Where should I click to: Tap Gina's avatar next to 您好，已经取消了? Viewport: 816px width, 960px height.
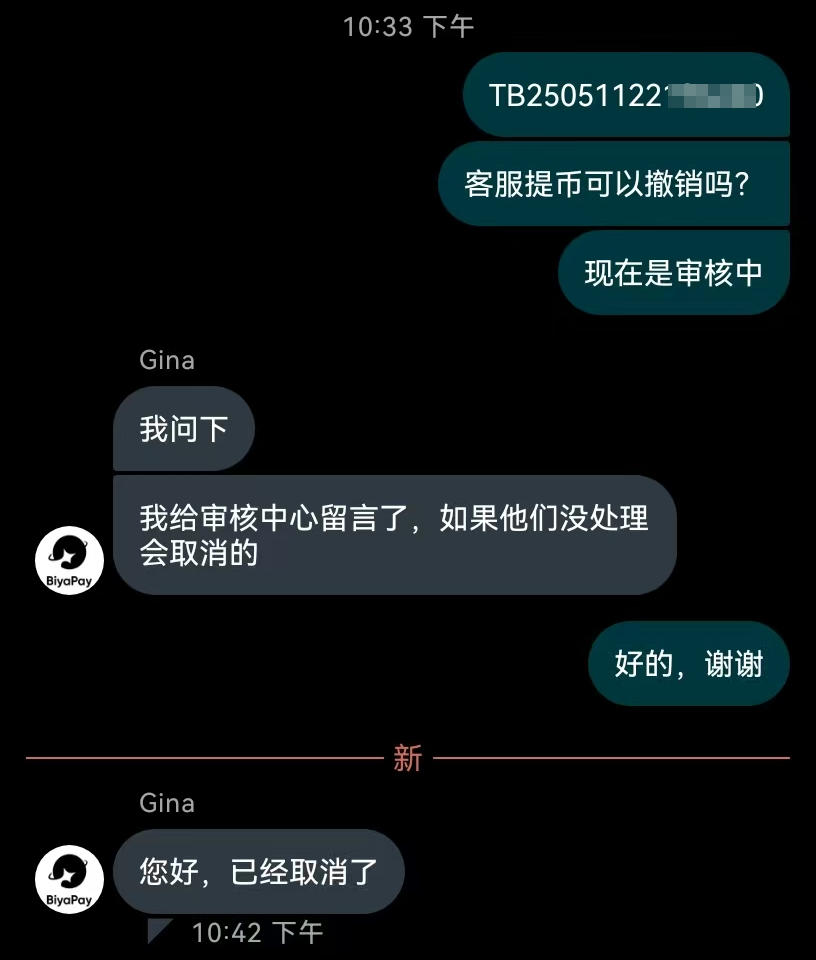70,879
